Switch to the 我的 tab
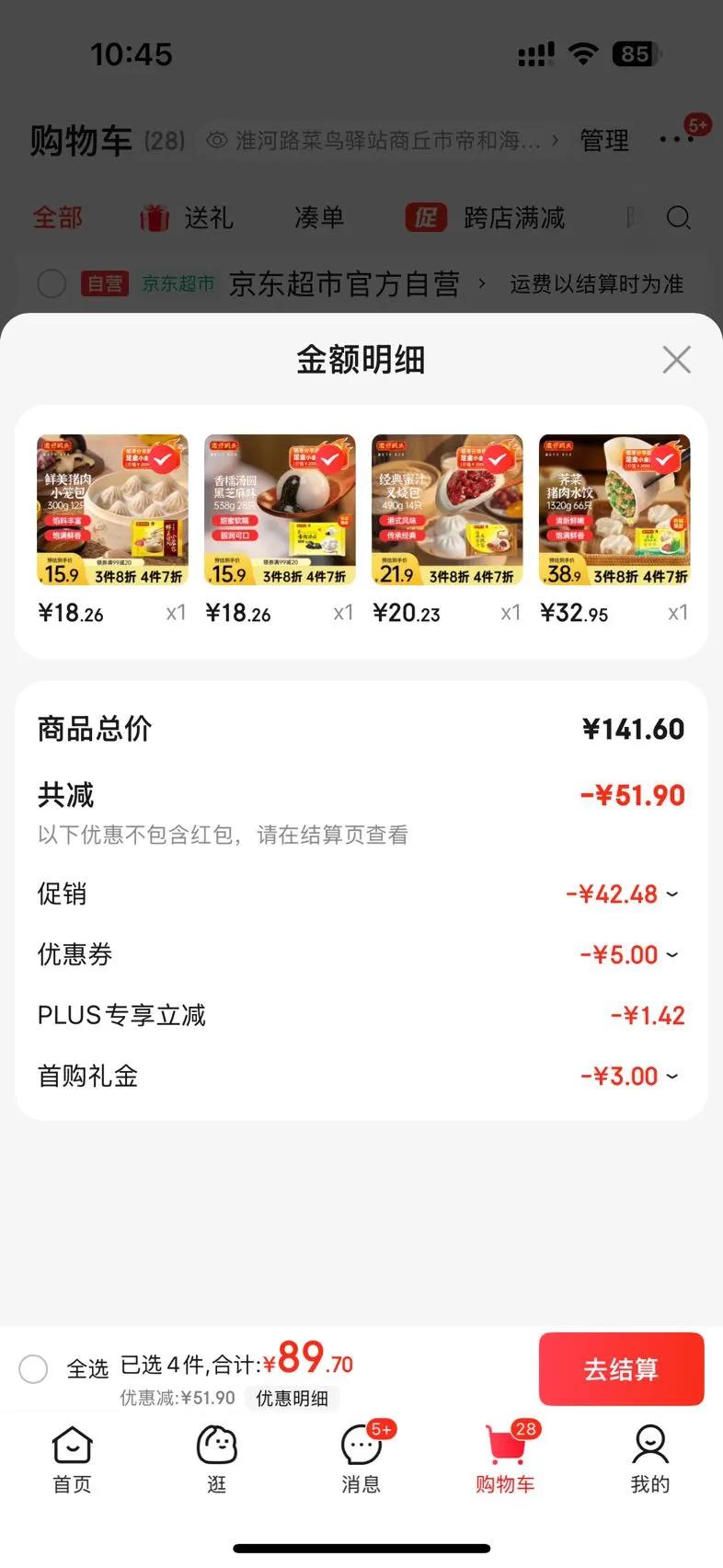The image size is (723, 1568). click(649, 1458)
